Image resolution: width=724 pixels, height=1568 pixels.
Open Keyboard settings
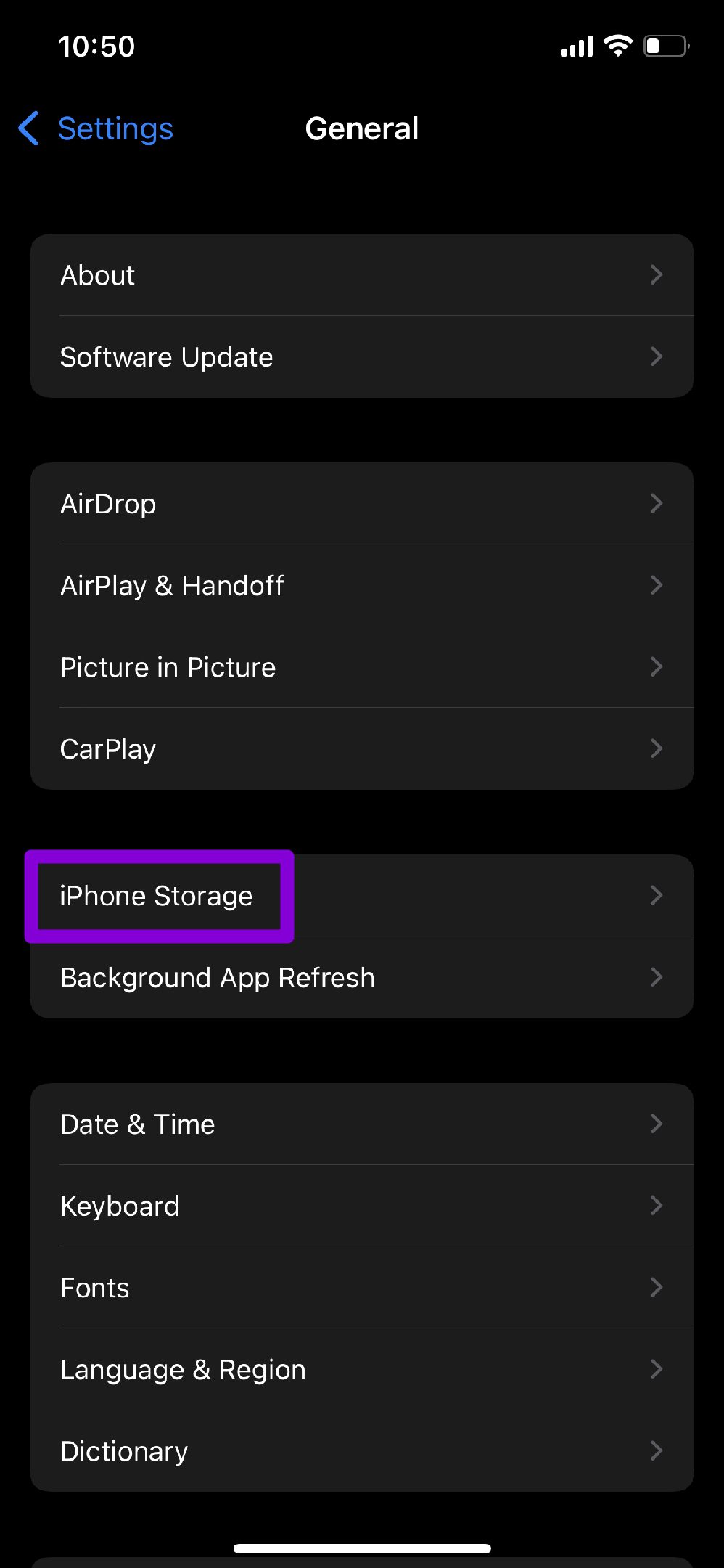pyautogui.click(x=362, y=1206)
